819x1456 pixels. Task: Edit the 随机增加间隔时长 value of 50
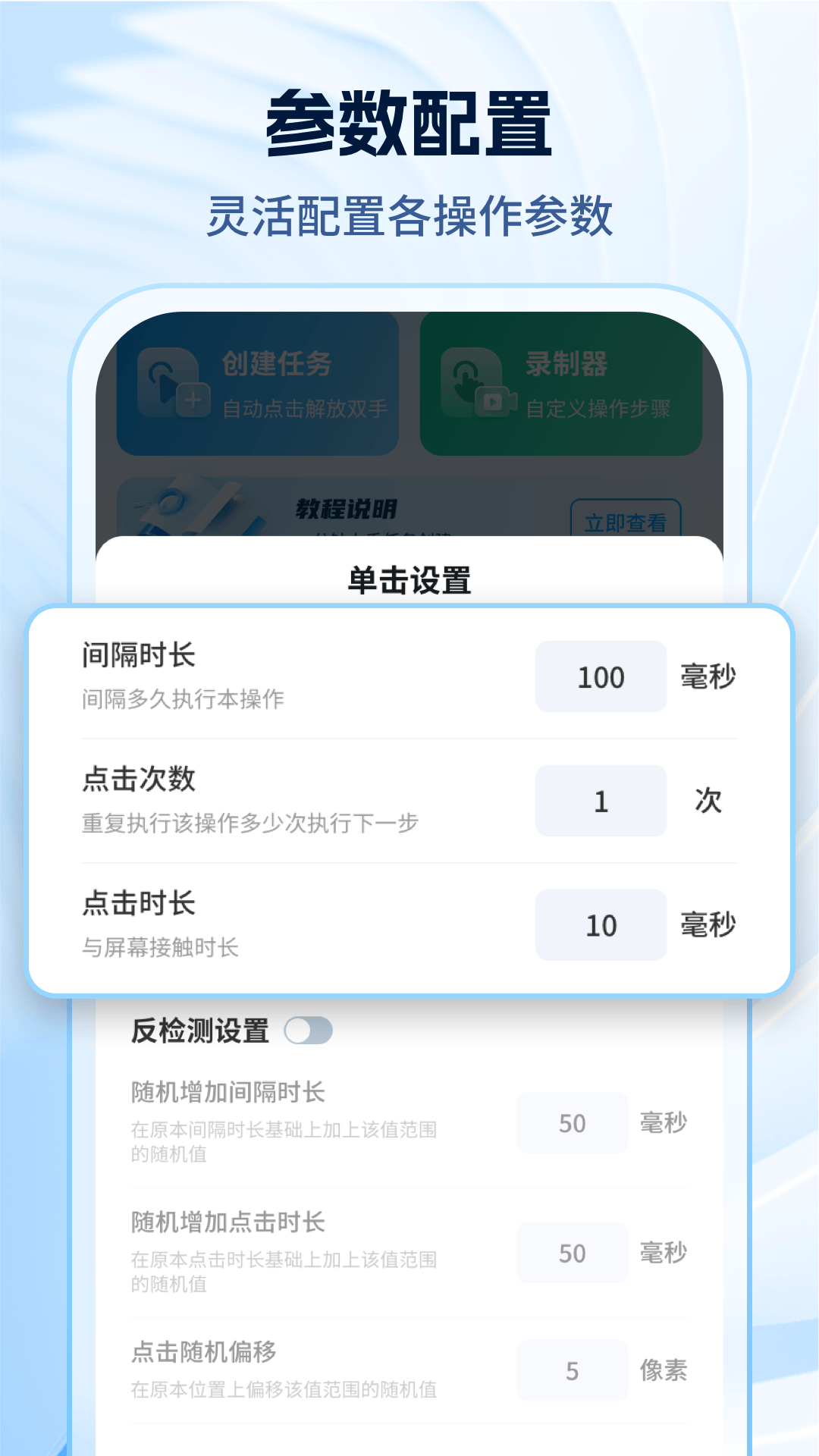pos(572,1123)
